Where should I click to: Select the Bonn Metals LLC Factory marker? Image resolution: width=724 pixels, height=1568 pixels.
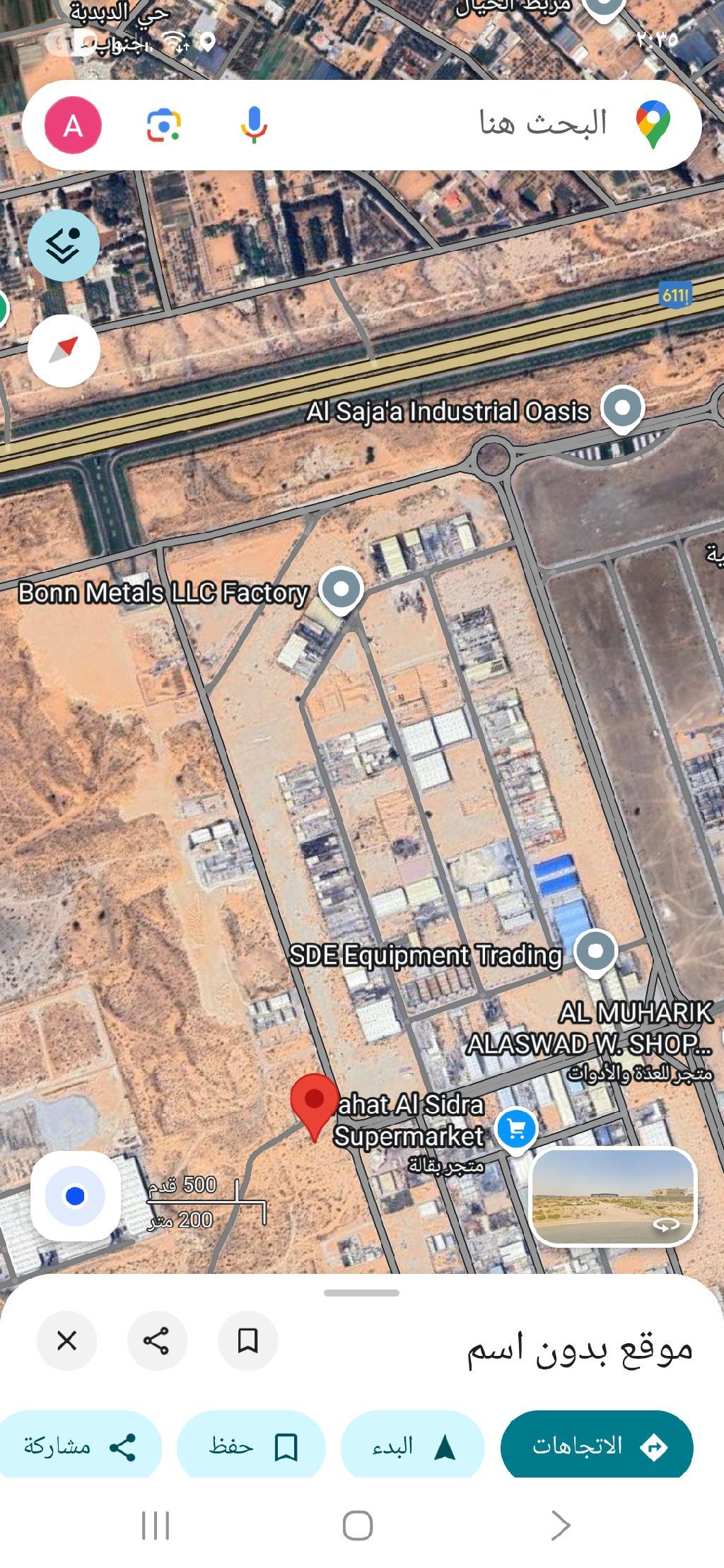[x=341, y=589]
